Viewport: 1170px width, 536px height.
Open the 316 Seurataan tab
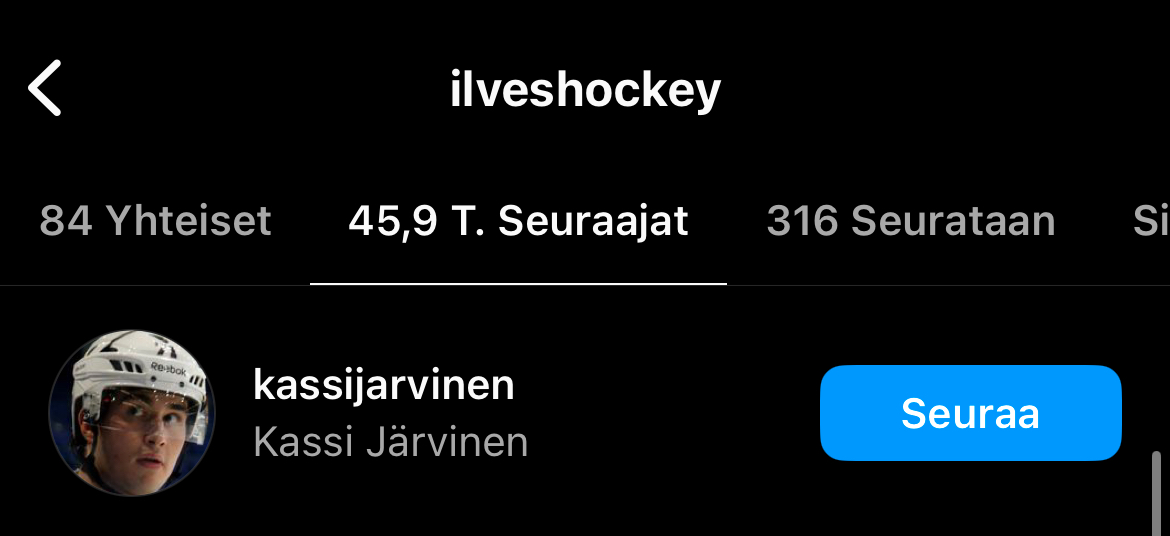click(x=910, y=221)
